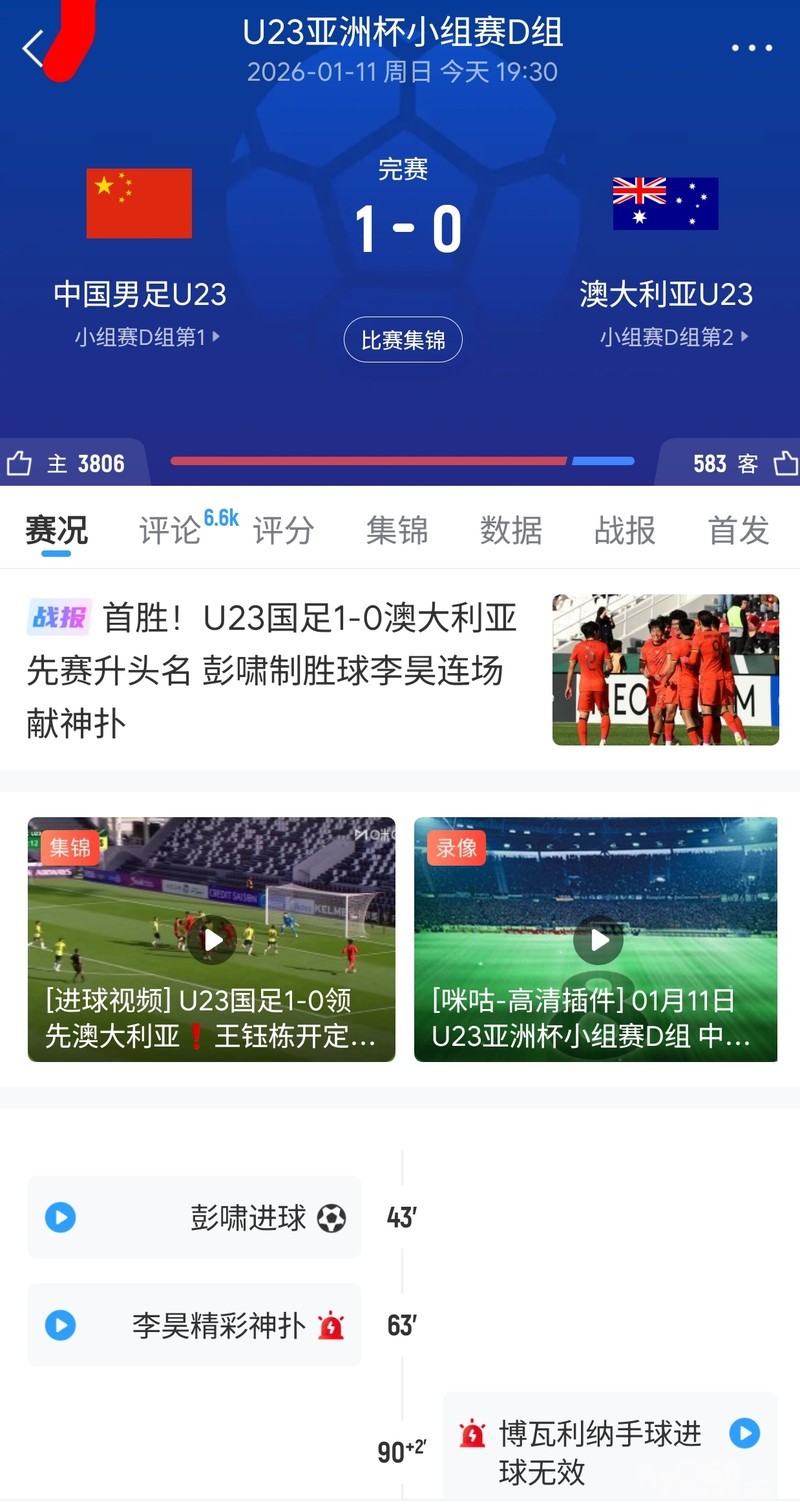The image size is (800, 1511).
Task: Select the 集锦 tab
Action: click(x=397, y=530)
